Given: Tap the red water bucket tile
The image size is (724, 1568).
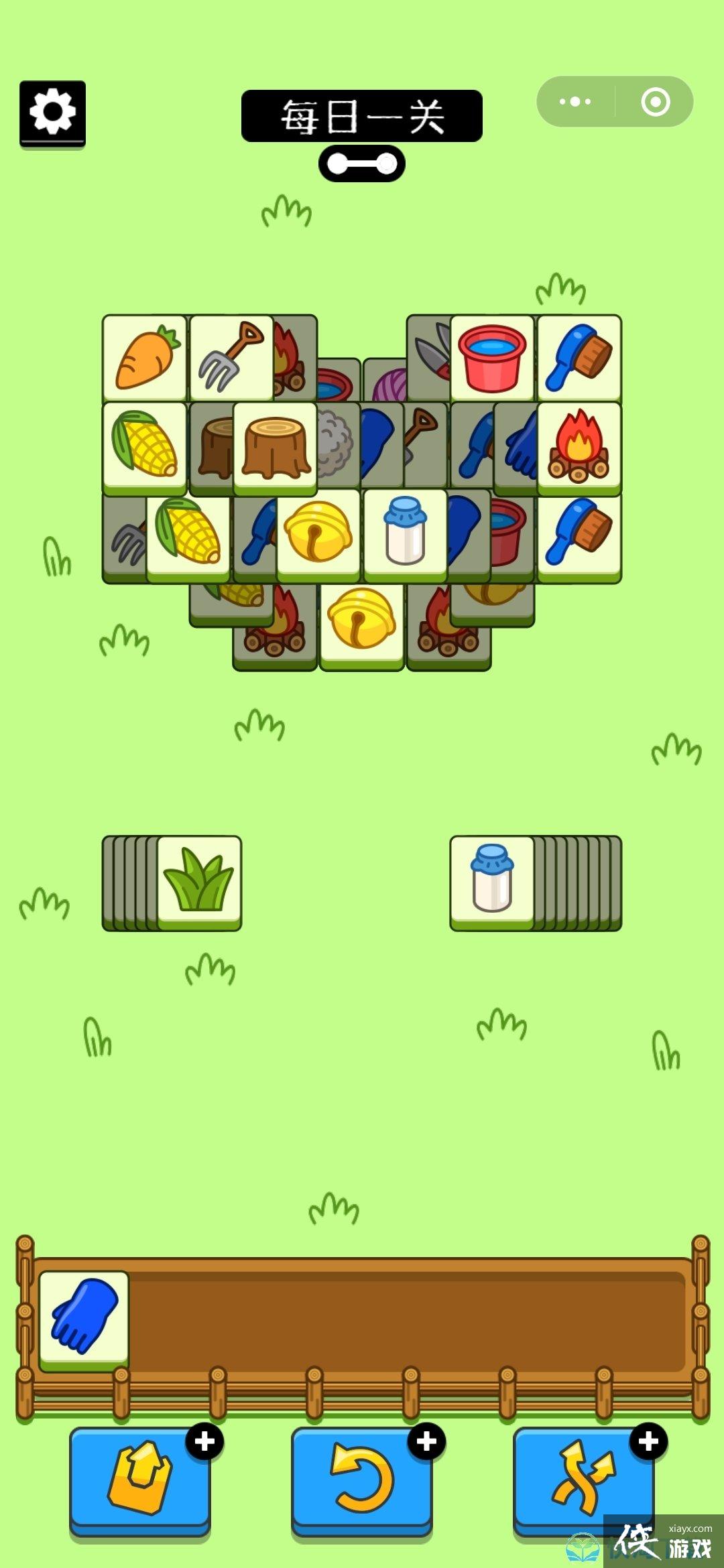Looking at the screenshot, I should (x=492, y=358).
